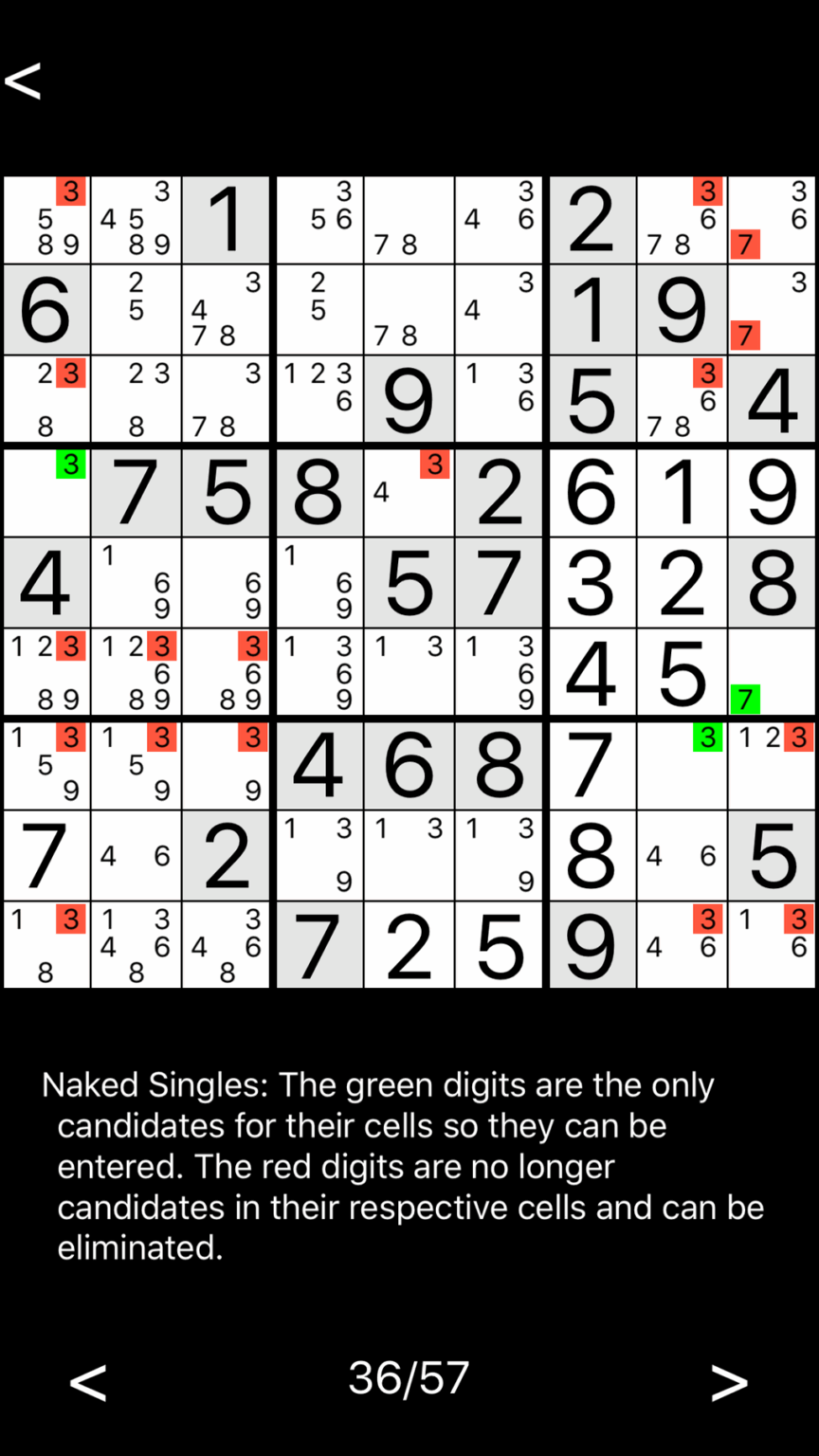This screenshot has width=819, height=1456.
Task: Click the red 3 in the bottom-right corner cell
Action: click(x=798, y=919)
